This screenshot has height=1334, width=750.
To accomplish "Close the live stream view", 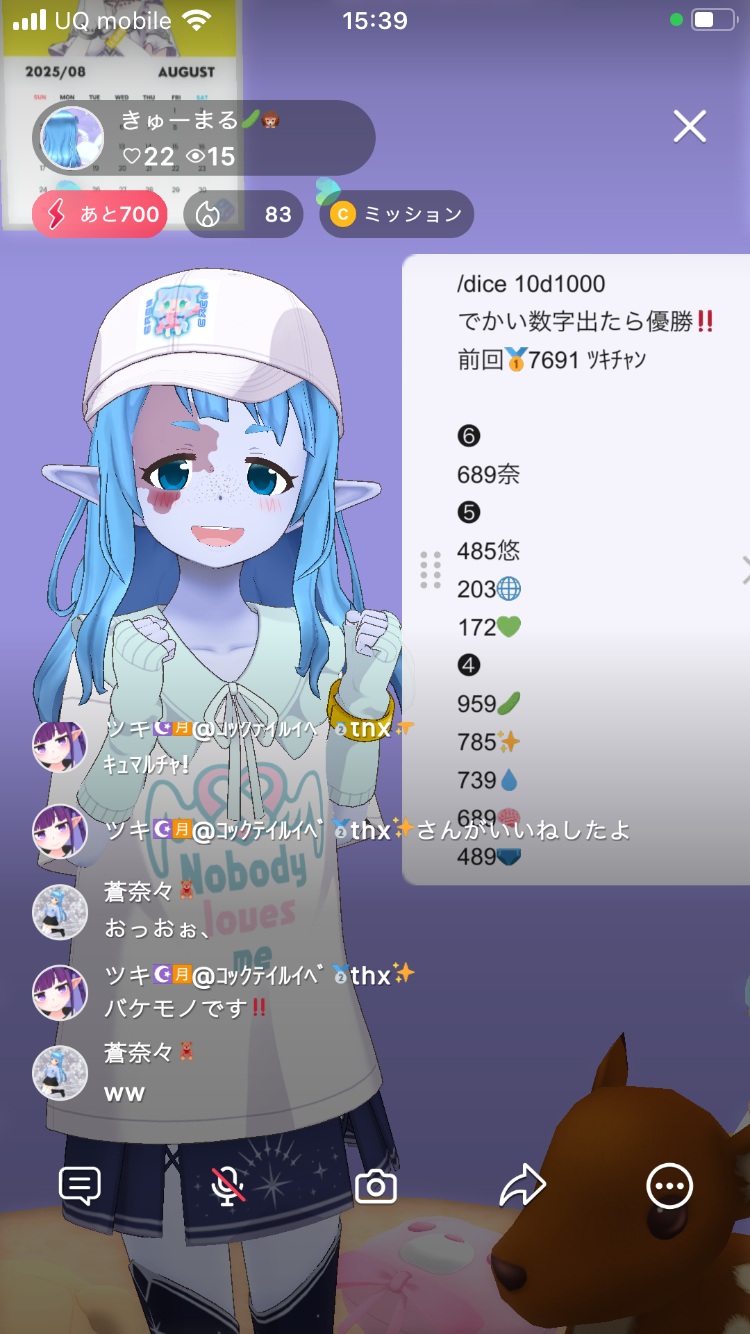I will pos(690,127).
